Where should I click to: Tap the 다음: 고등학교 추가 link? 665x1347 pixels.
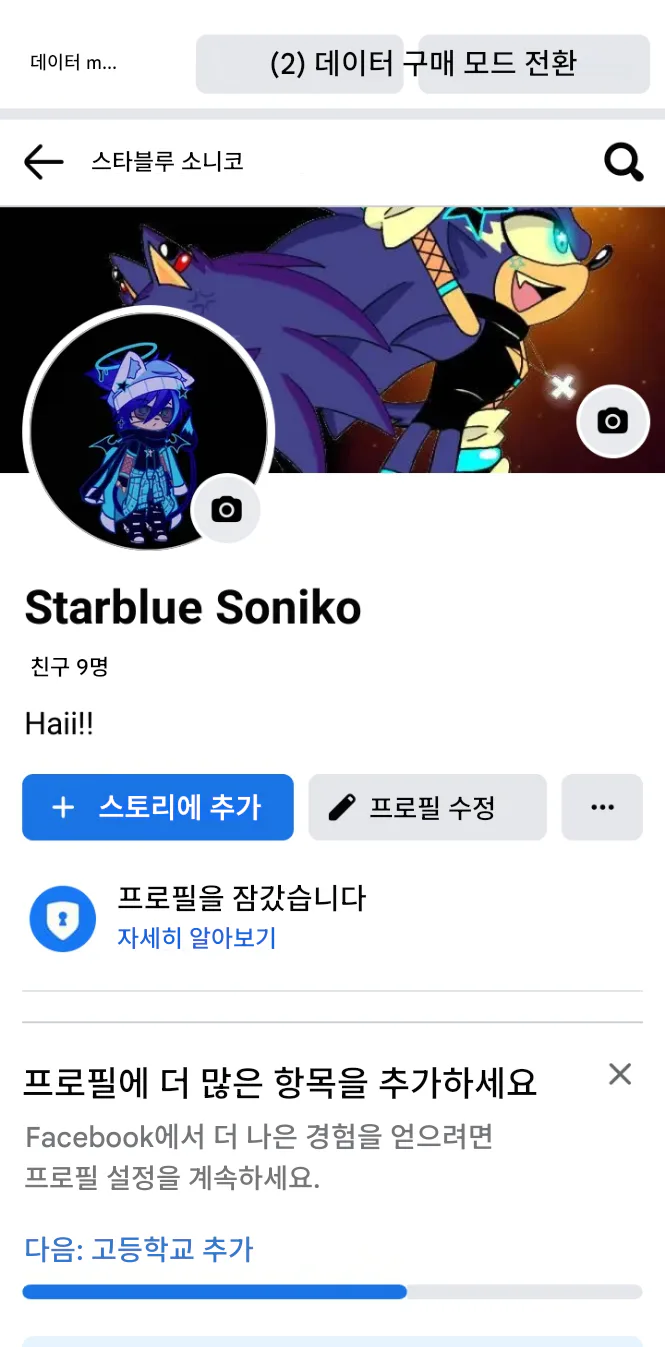(x=139, y=1248)
